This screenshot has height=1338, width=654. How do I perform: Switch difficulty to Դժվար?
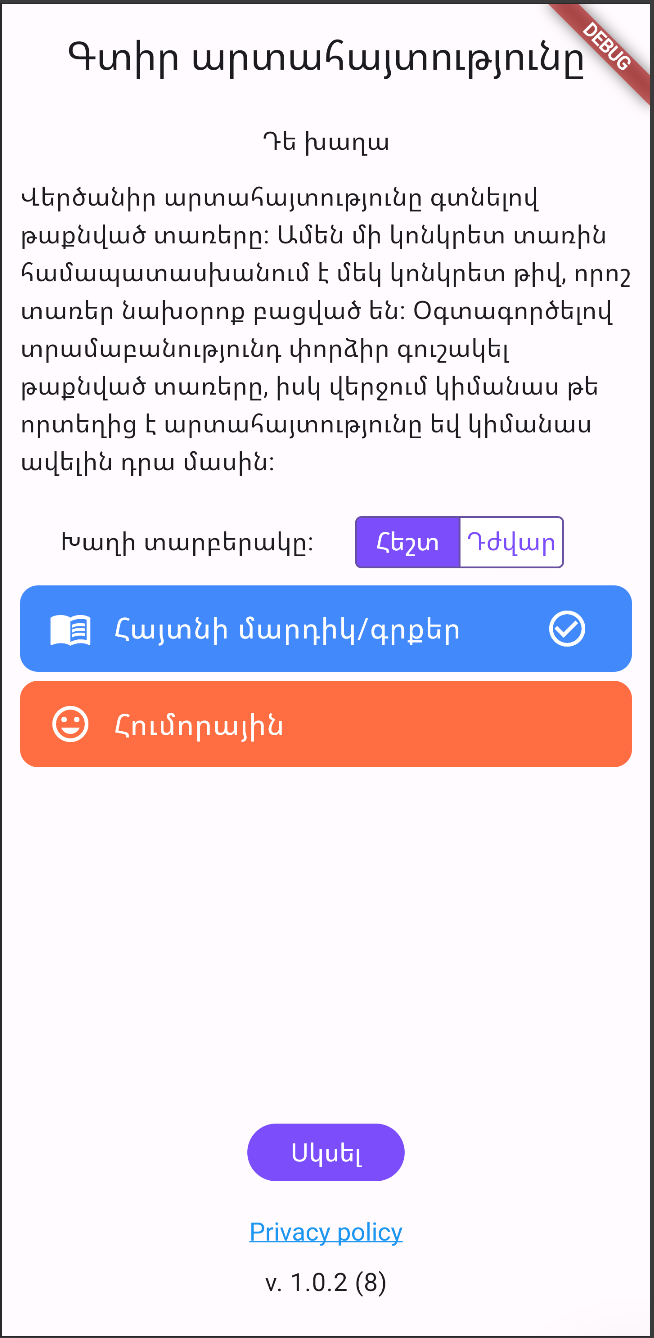511,543
